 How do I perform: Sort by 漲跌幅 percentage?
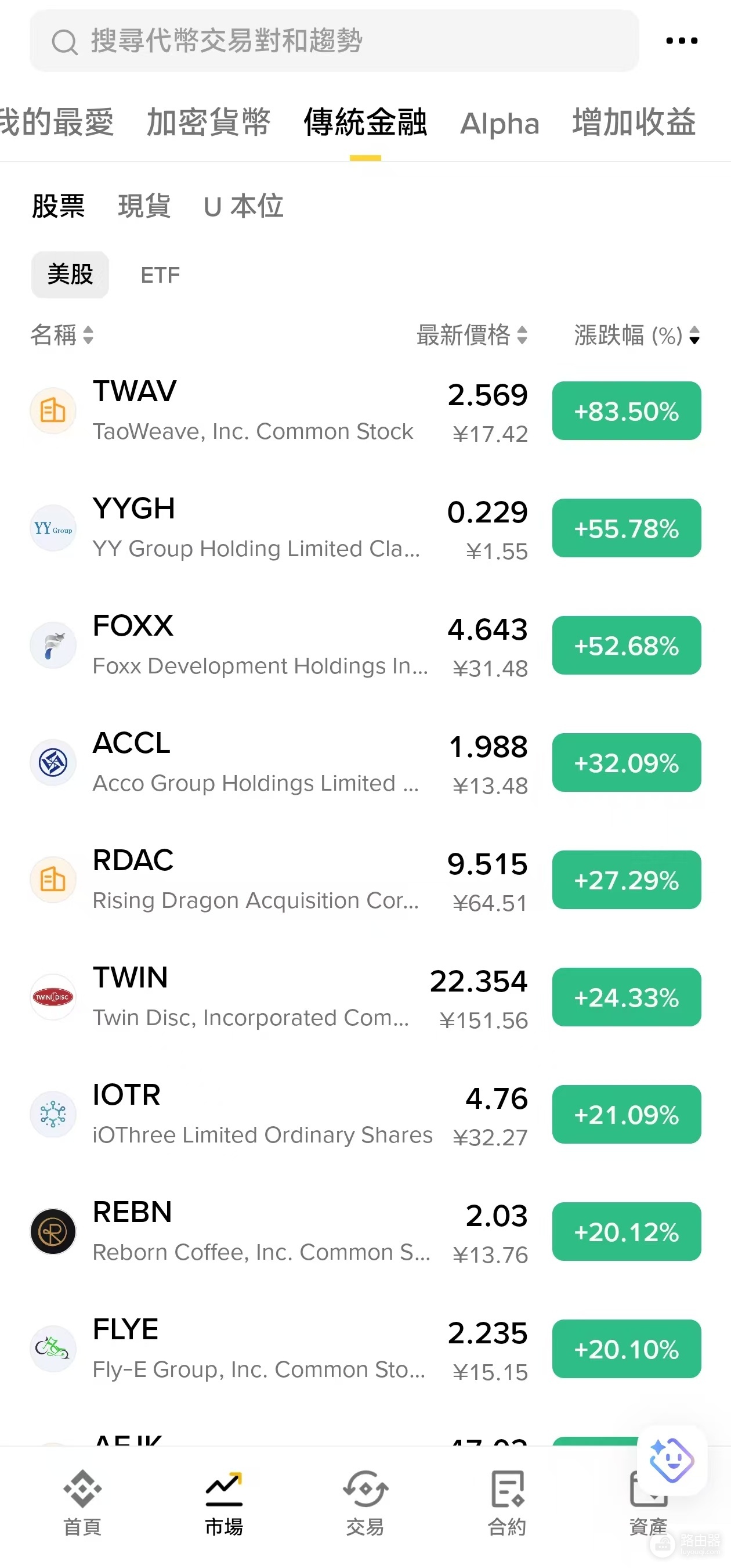pos(637,335)
